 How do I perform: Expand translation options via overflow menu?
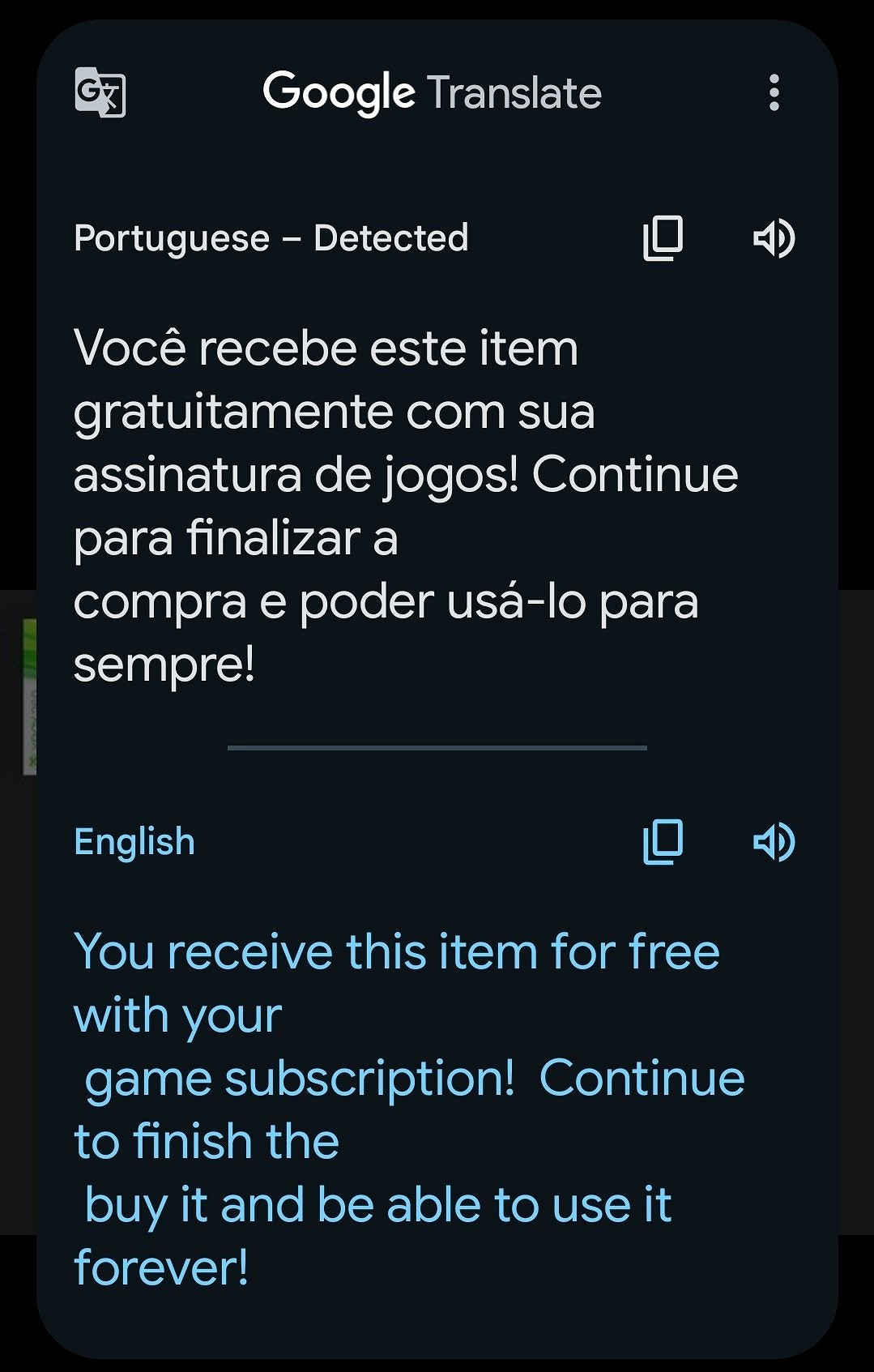[x=774, y=92]
